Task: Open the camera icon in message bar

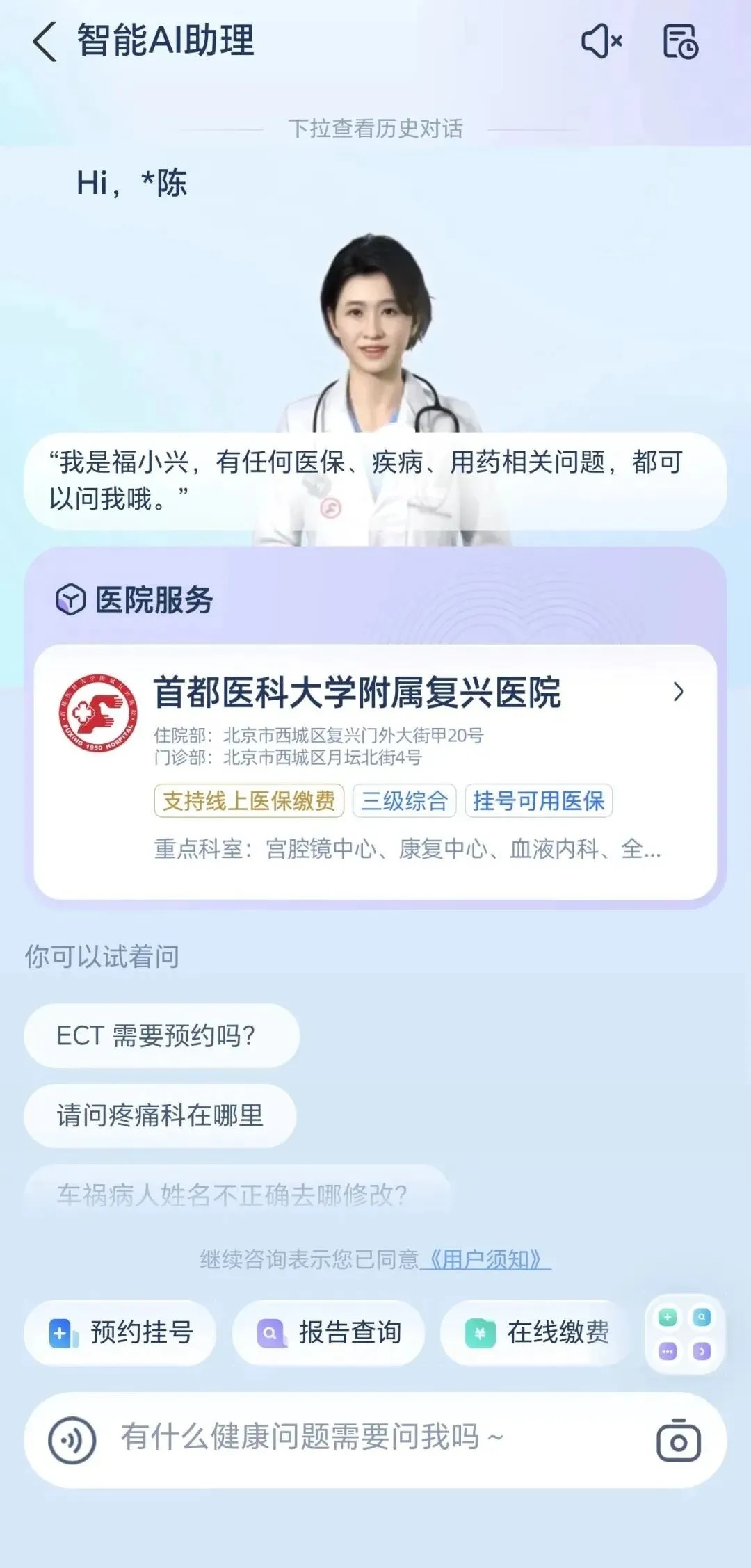Action: (683, 1441)
